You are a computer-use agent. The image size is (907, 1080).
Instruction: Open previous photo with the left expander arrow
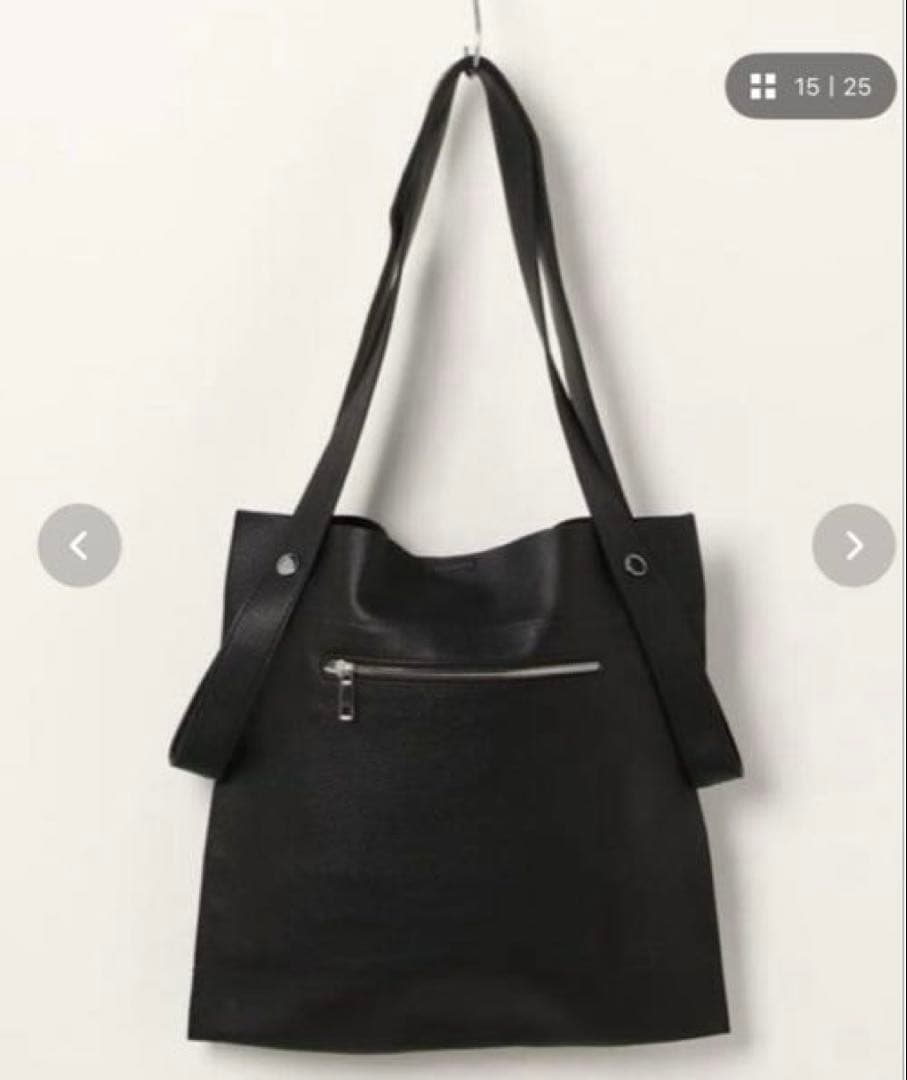[78, 545]
